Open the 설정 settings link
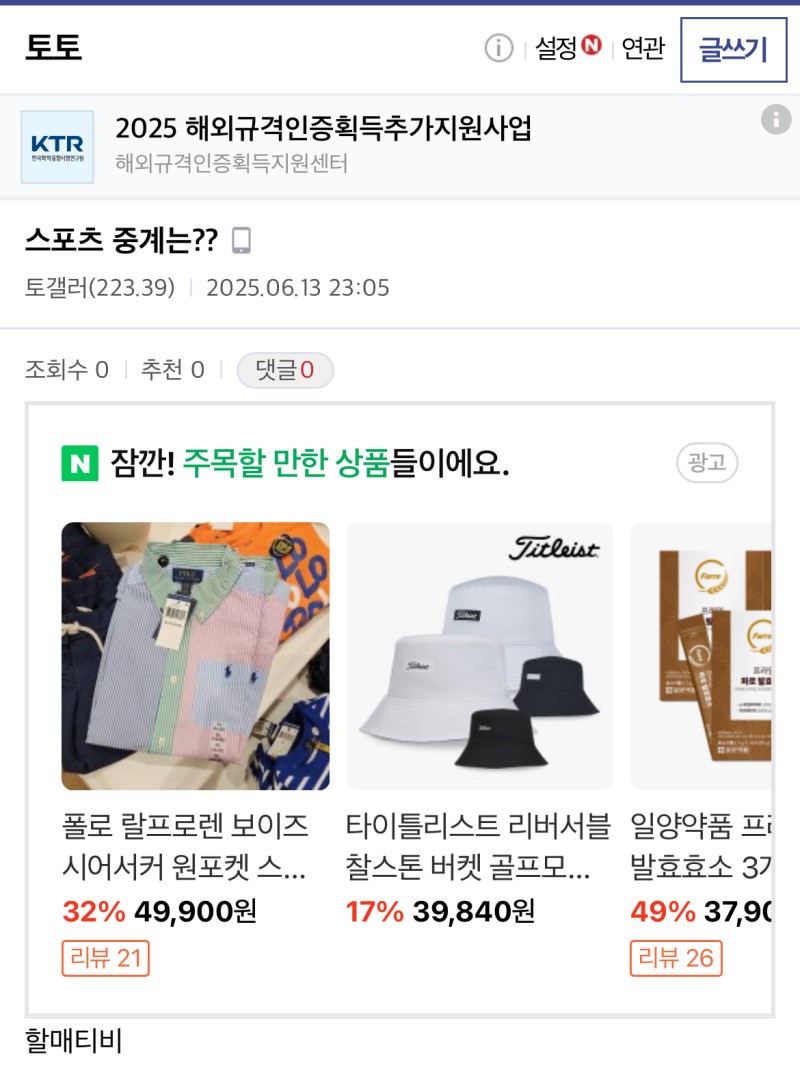 click(x=557, y=48)
